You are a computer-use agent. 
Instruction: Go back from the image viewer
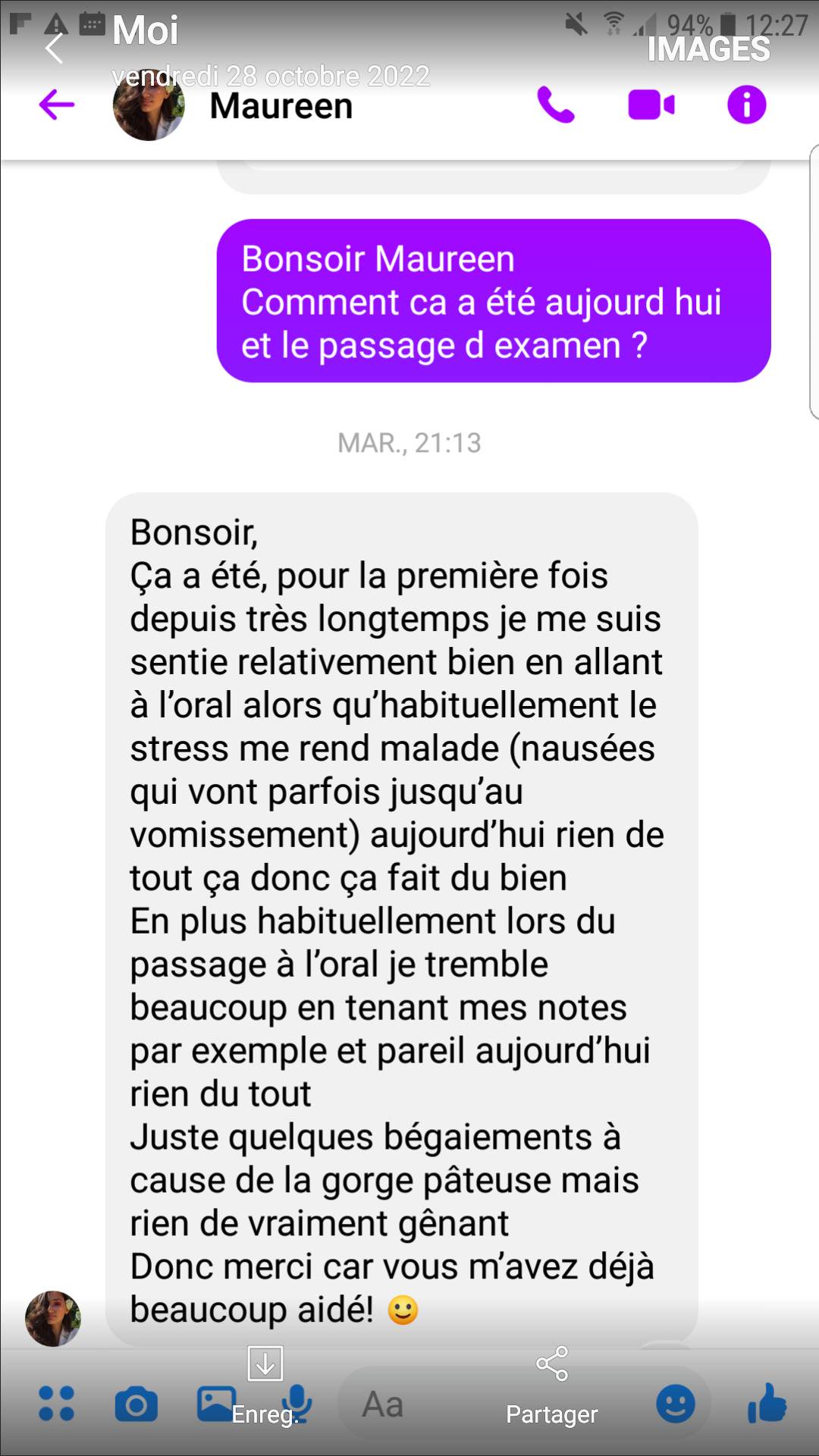pos(54,49)
